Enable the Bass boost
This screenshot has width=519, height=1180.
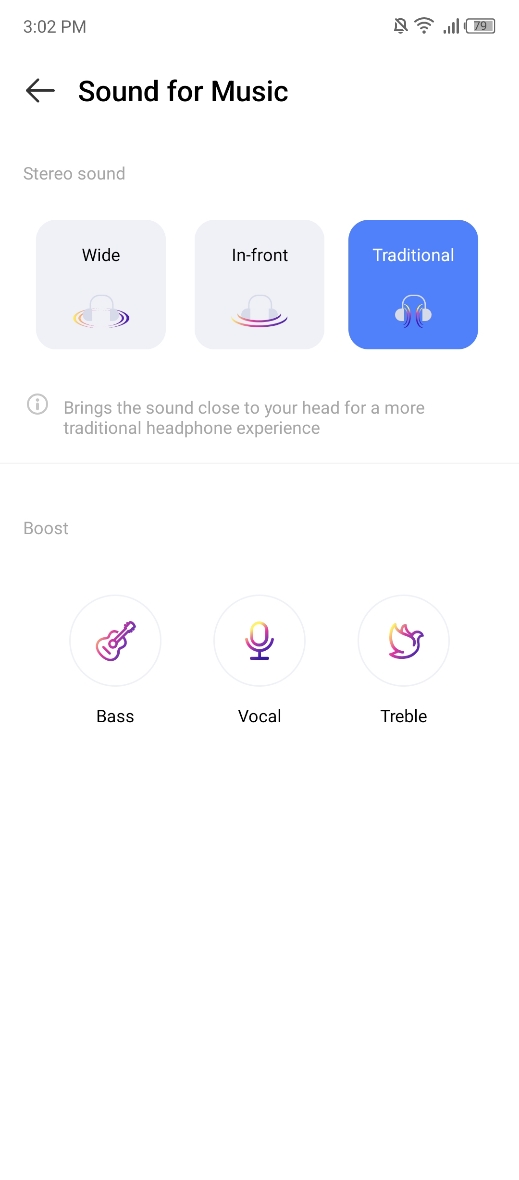click(115, 640)
